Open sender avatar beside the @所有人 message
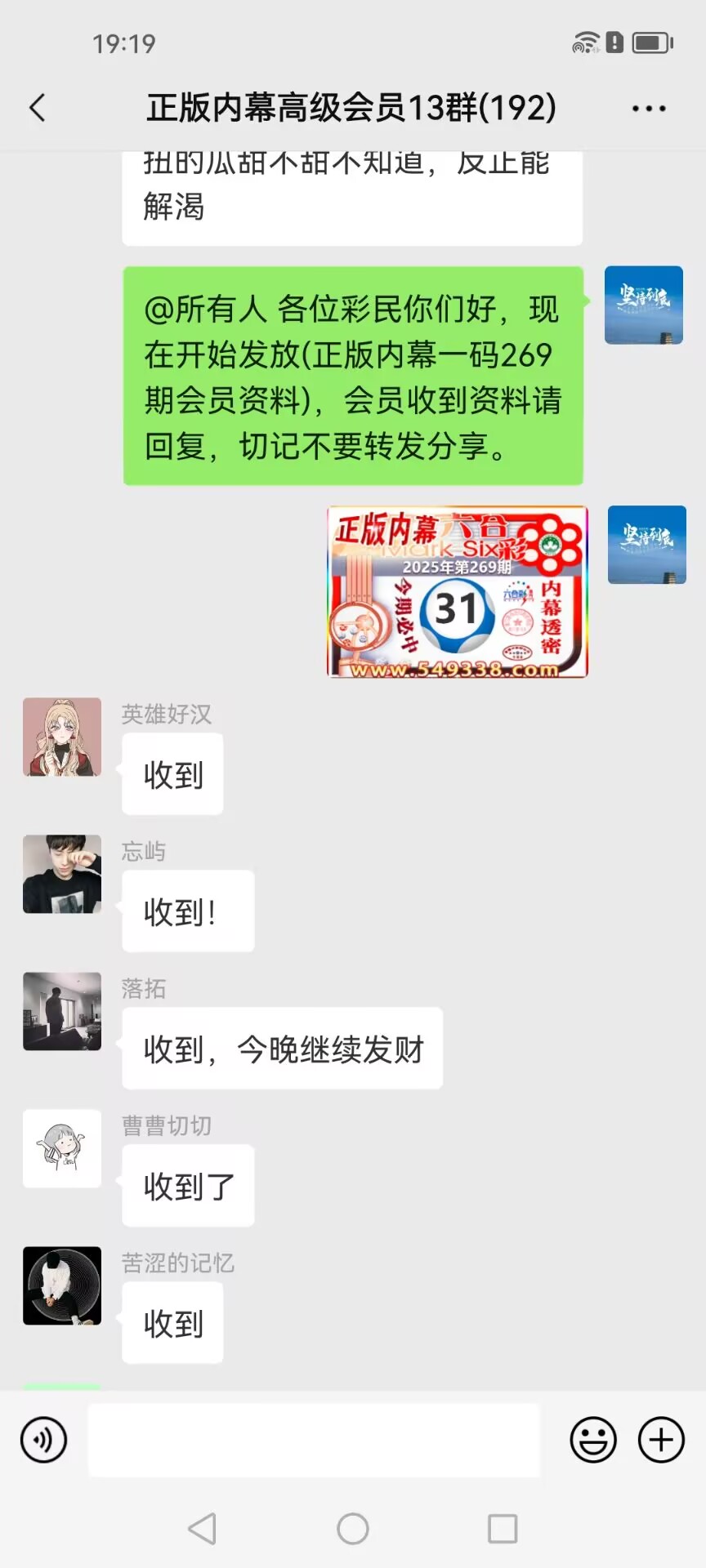Viewport: 706px width, 1568px height. [644, 305]
